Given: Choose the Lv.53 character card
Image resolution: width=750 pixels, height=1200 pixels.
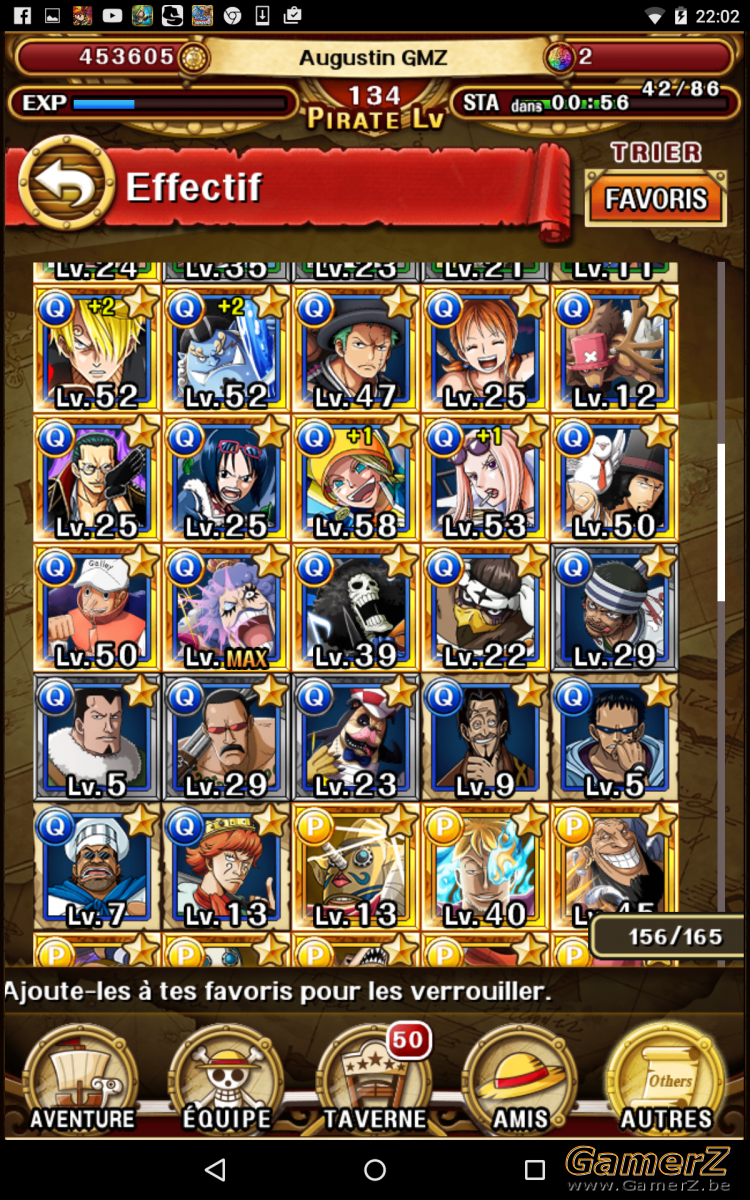Looking at the screenshot, I should [x=485, y=478].
